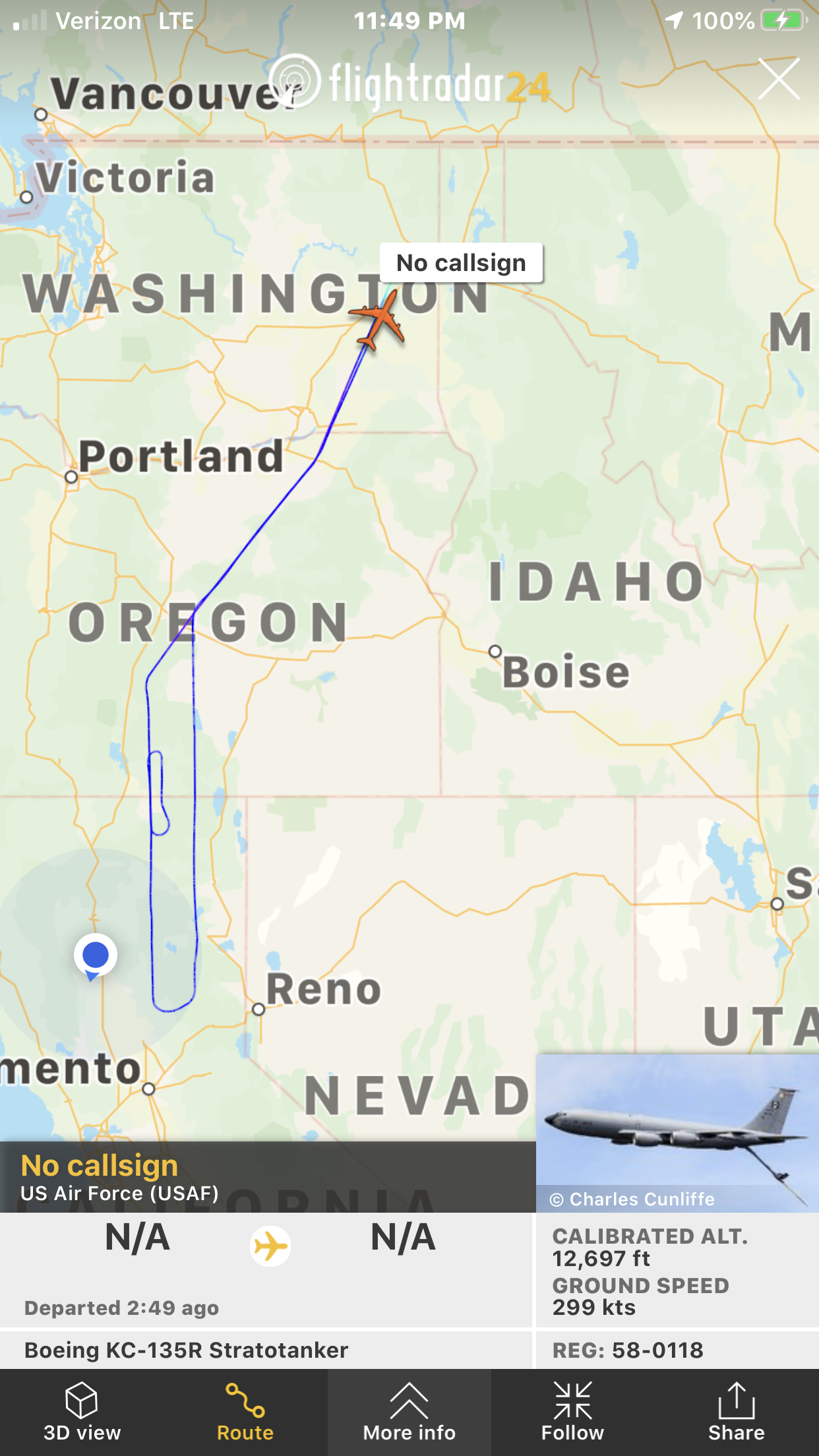
Task: Close the flight details view
Action: pos(779,79)
